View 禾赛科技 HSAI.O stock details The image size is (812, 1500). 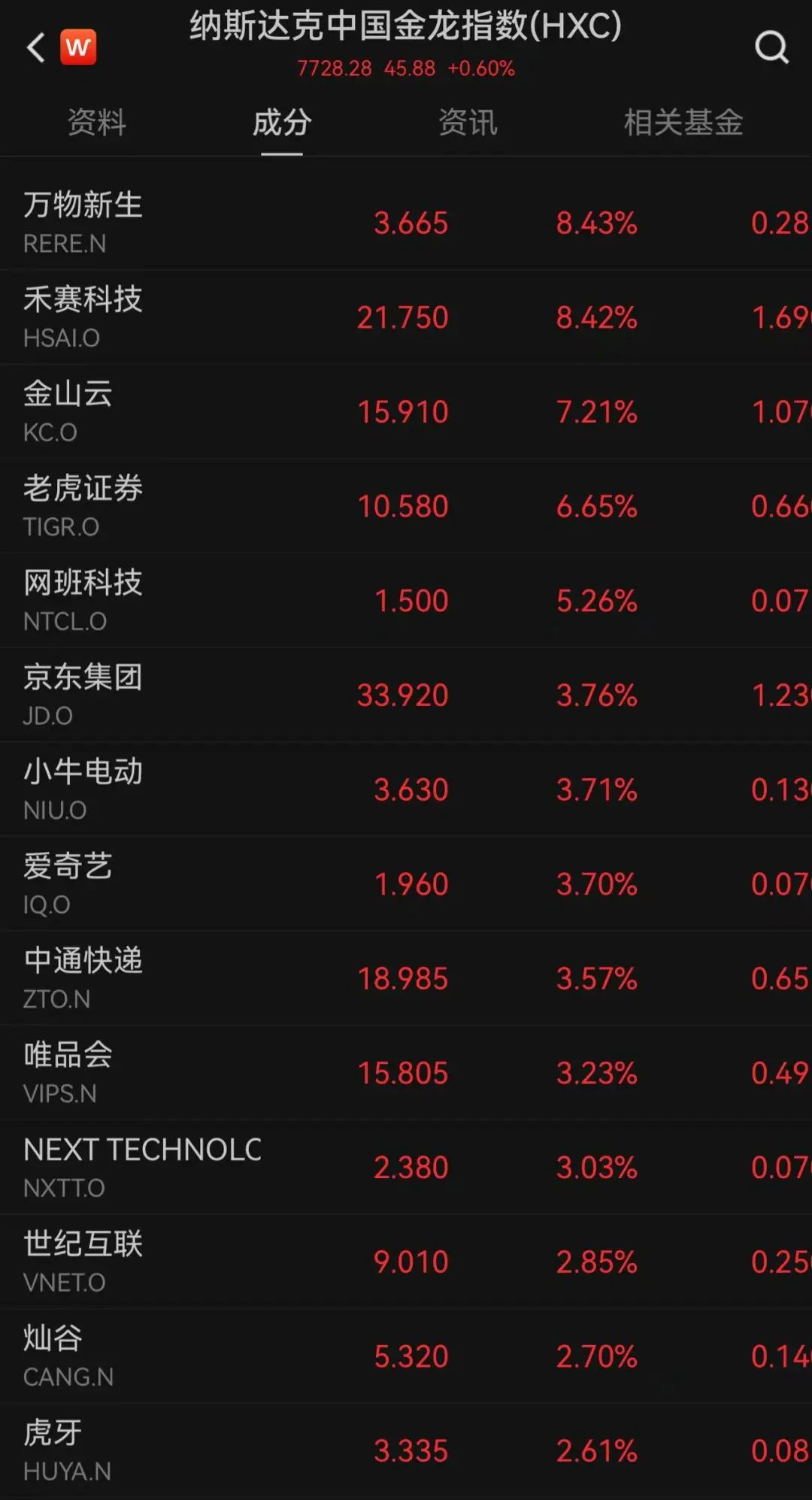click(406, 317)
